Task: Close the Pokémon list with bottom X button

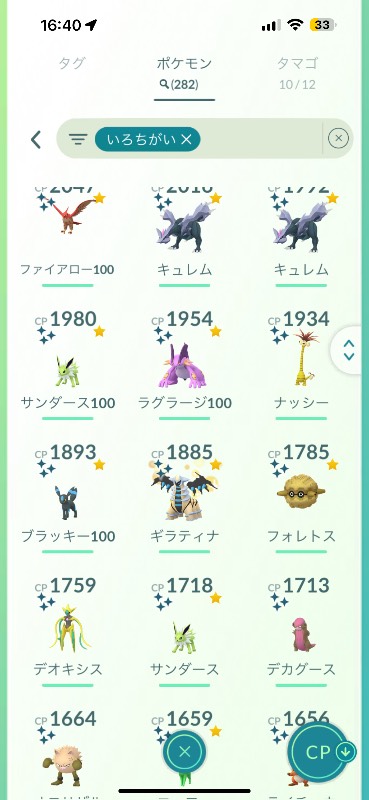Action: tap(185, 751)
